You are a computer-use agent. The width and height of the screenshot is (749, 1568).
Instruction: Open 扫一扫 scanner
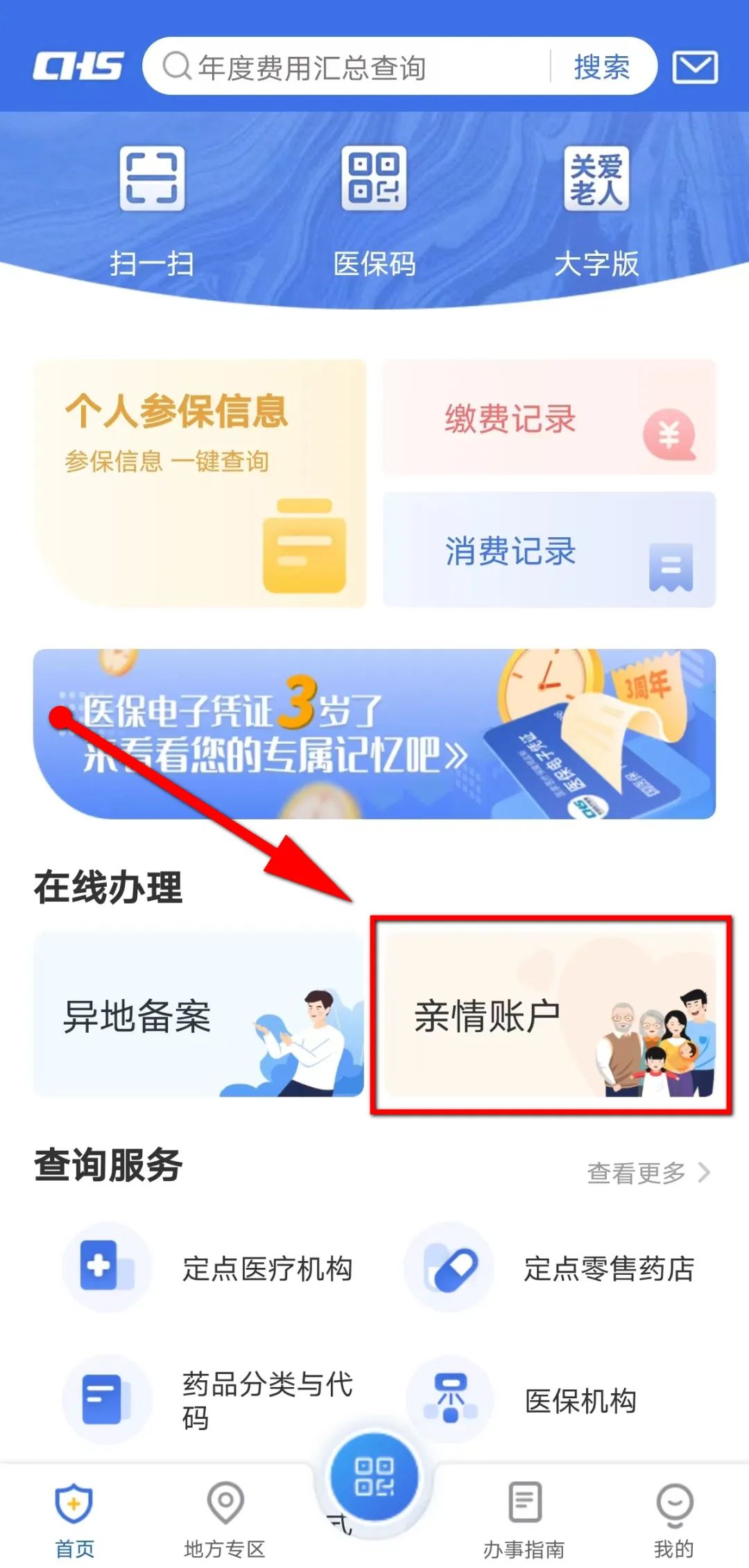[x=152, y=208]
